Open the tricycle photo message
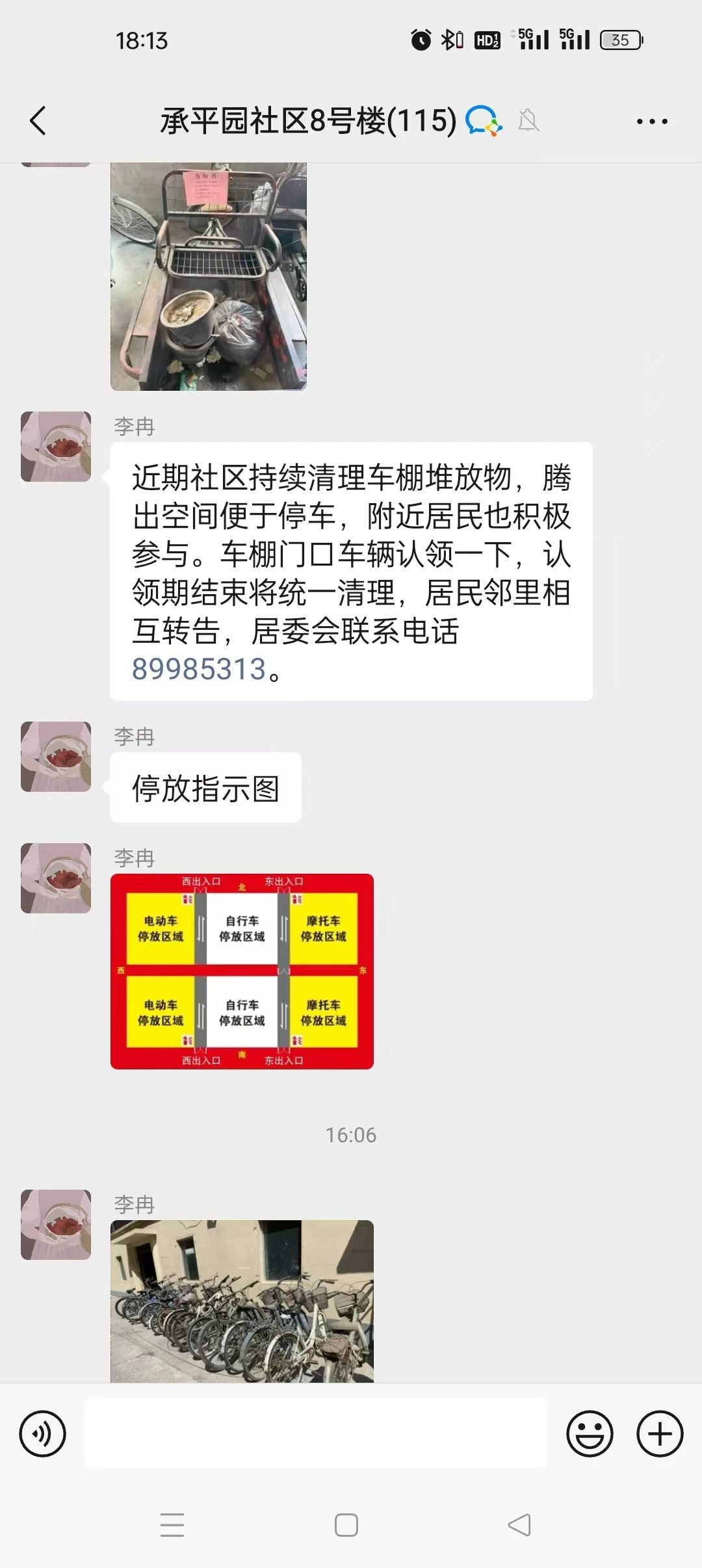Image resolution: width=702 pixels, height=1568 pixels. click(208, 276)
